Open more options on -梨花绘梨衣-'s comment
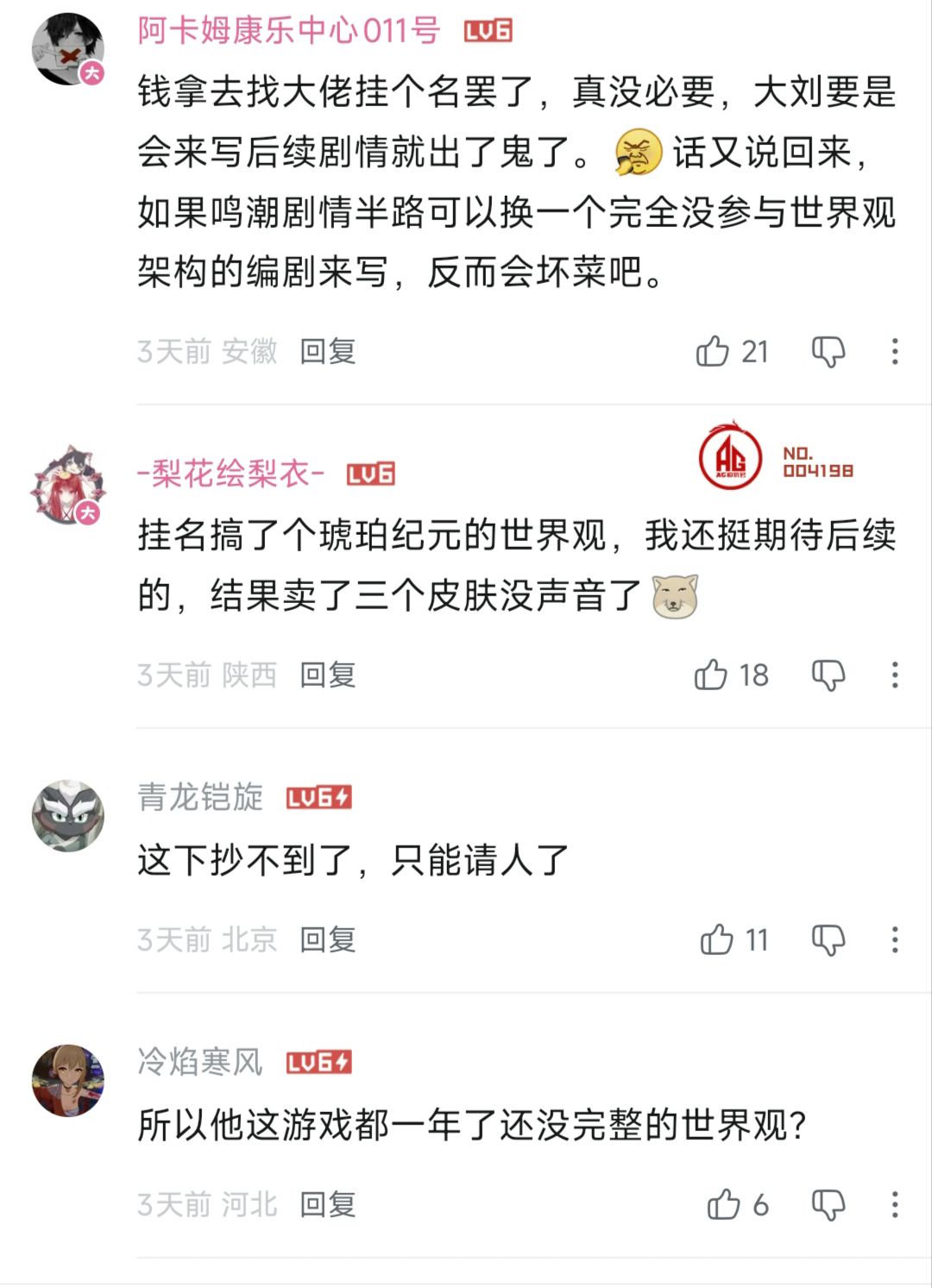Image resolution: width=932 pixels, height=1288 pixels. pyautogui.click(x=895, y=675)
